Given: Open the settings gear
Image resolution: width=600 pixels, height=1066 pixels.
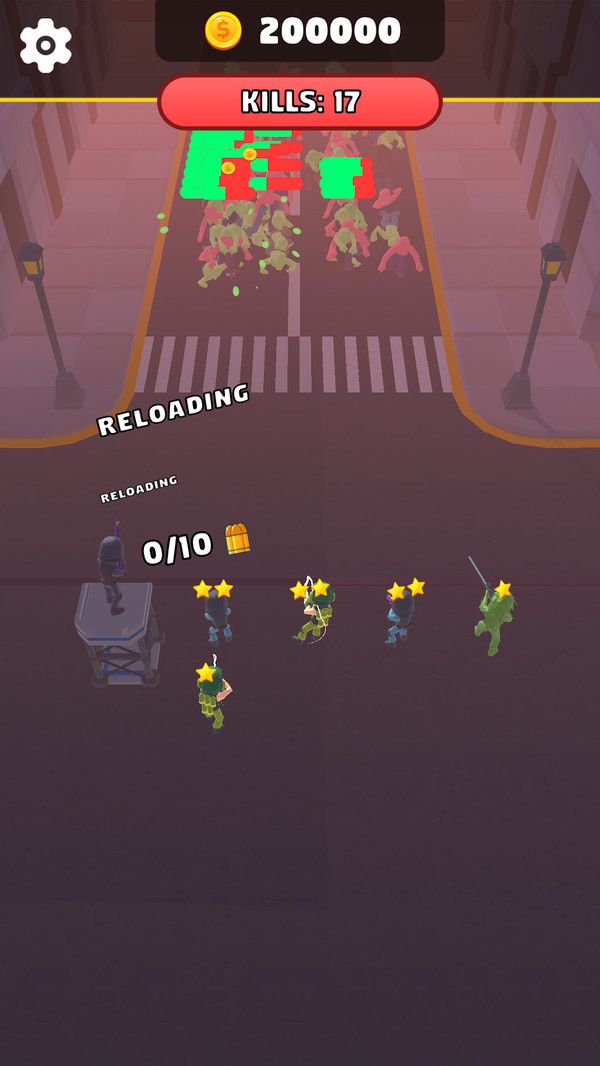Looking at the screenshot, I should (x=46, y=45).
